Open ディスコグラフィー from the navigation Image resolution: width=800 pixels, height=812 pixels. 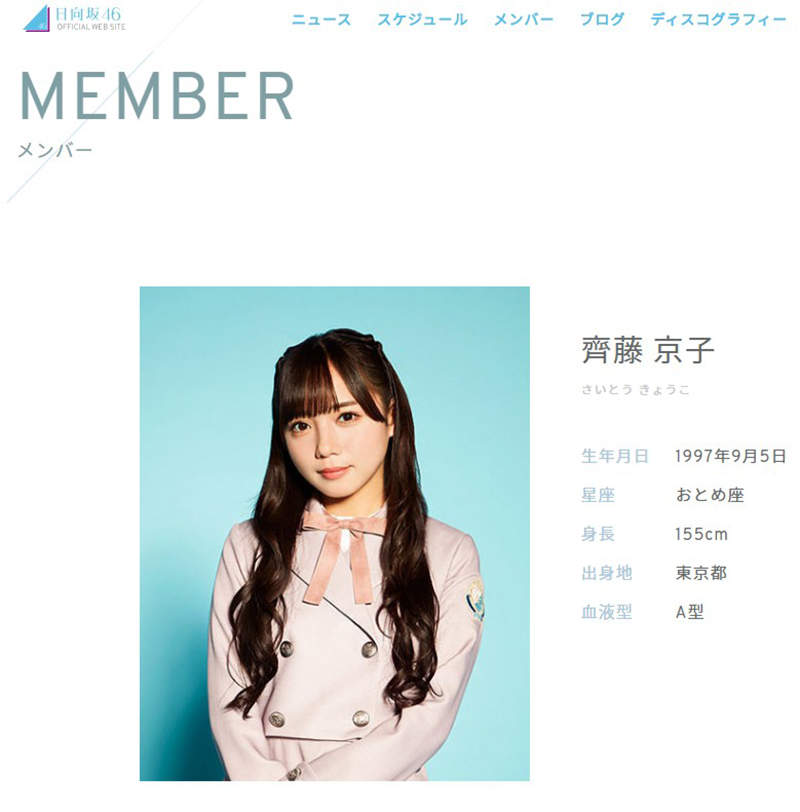pyautogui.click(x=717, y=19)
